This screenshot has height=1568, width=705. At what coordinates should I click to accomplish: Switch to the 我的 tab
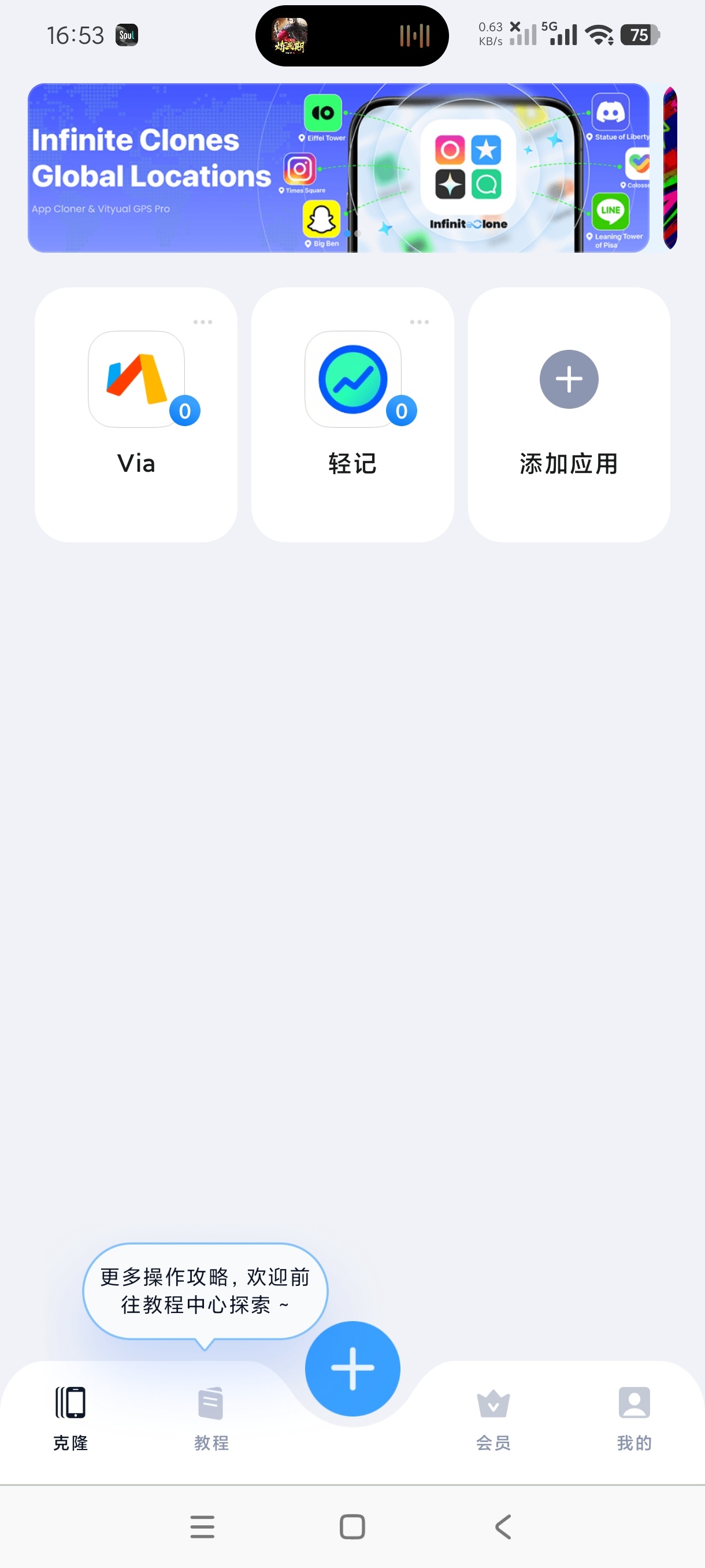(634, 1418)
